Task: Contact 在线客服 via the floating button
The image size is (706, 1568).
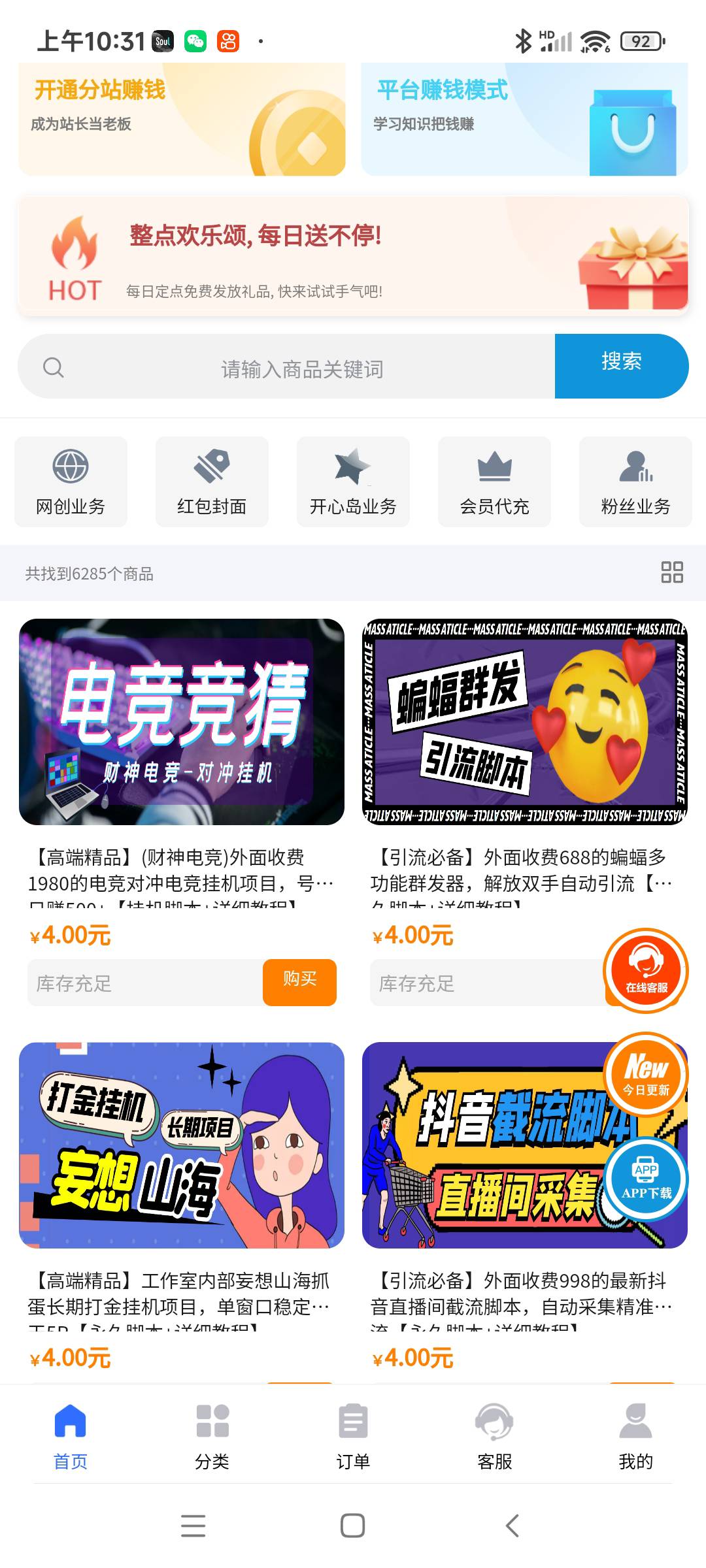Action: (x=646, y=971)
